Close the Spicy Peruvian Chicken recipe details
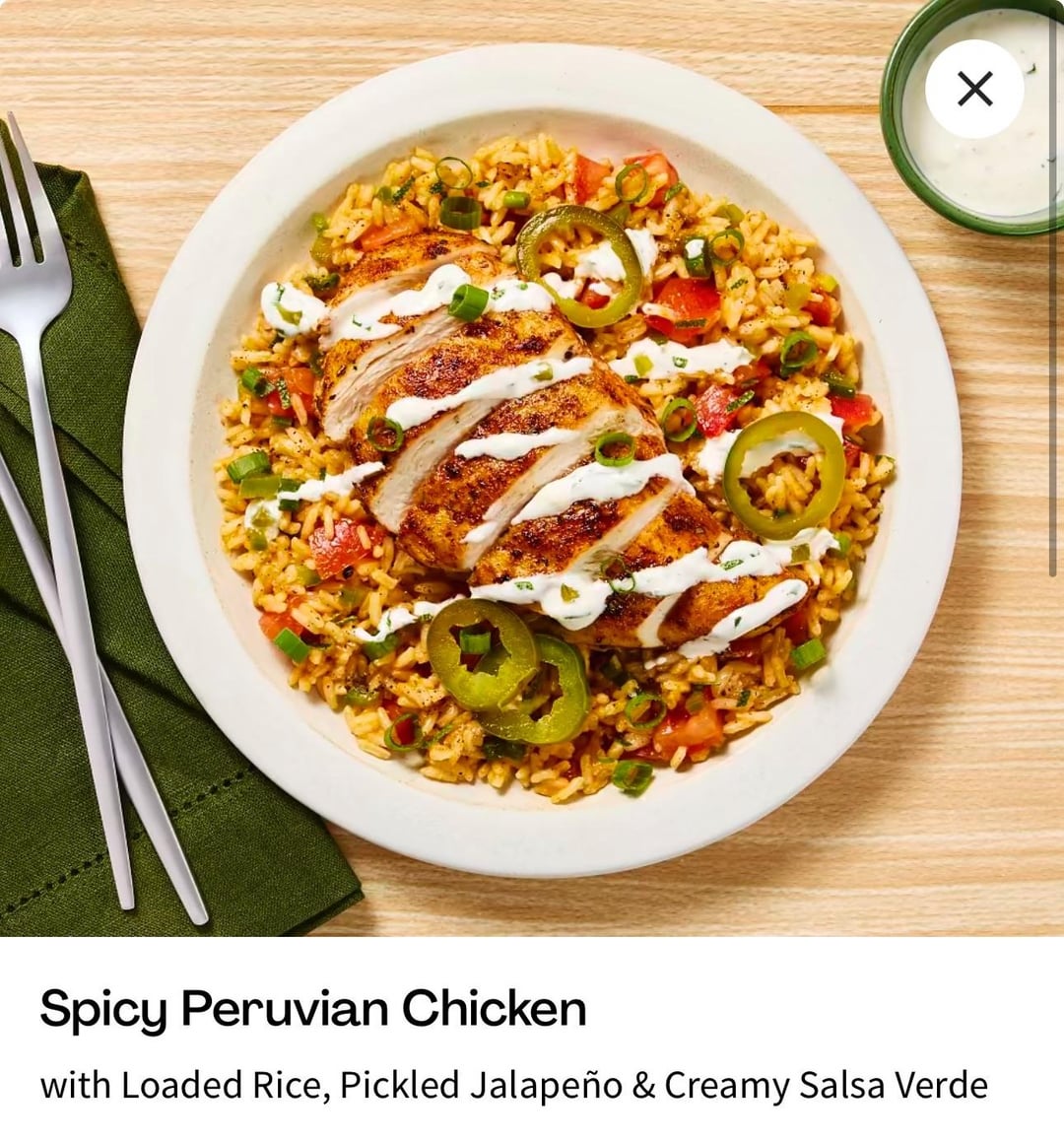Viewport: 1064px width, 1139px height. 974,90
